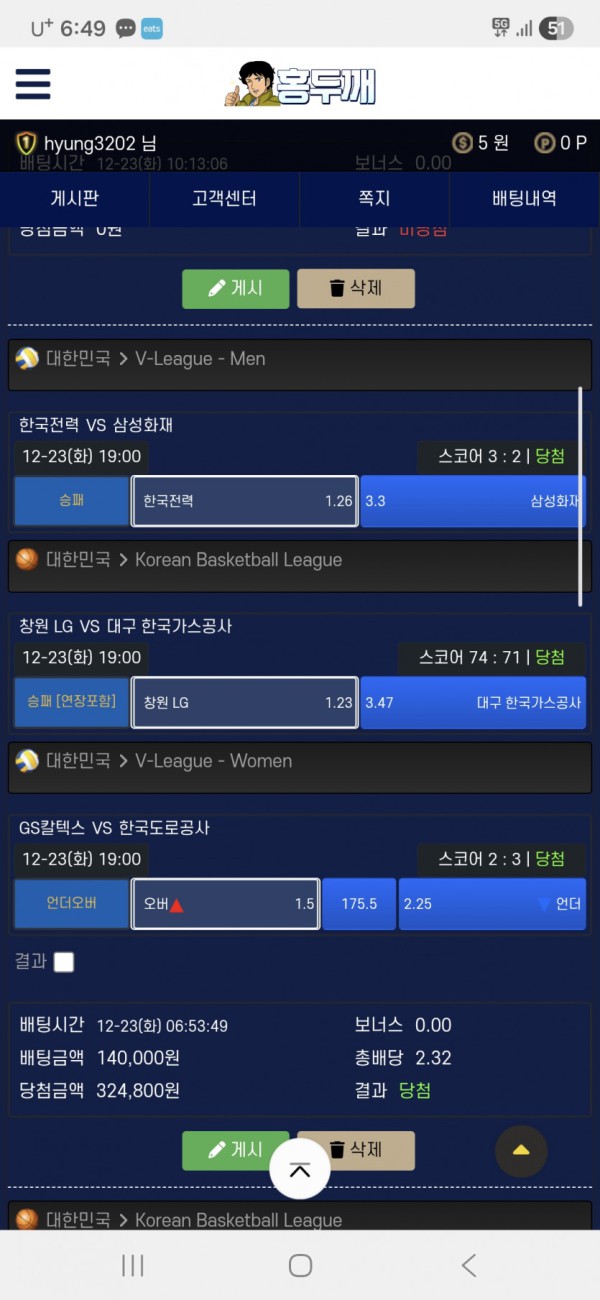Select 창원 LG 1.23 odds cell
This screenshot has height=1300, width=600.
(245, 702)
